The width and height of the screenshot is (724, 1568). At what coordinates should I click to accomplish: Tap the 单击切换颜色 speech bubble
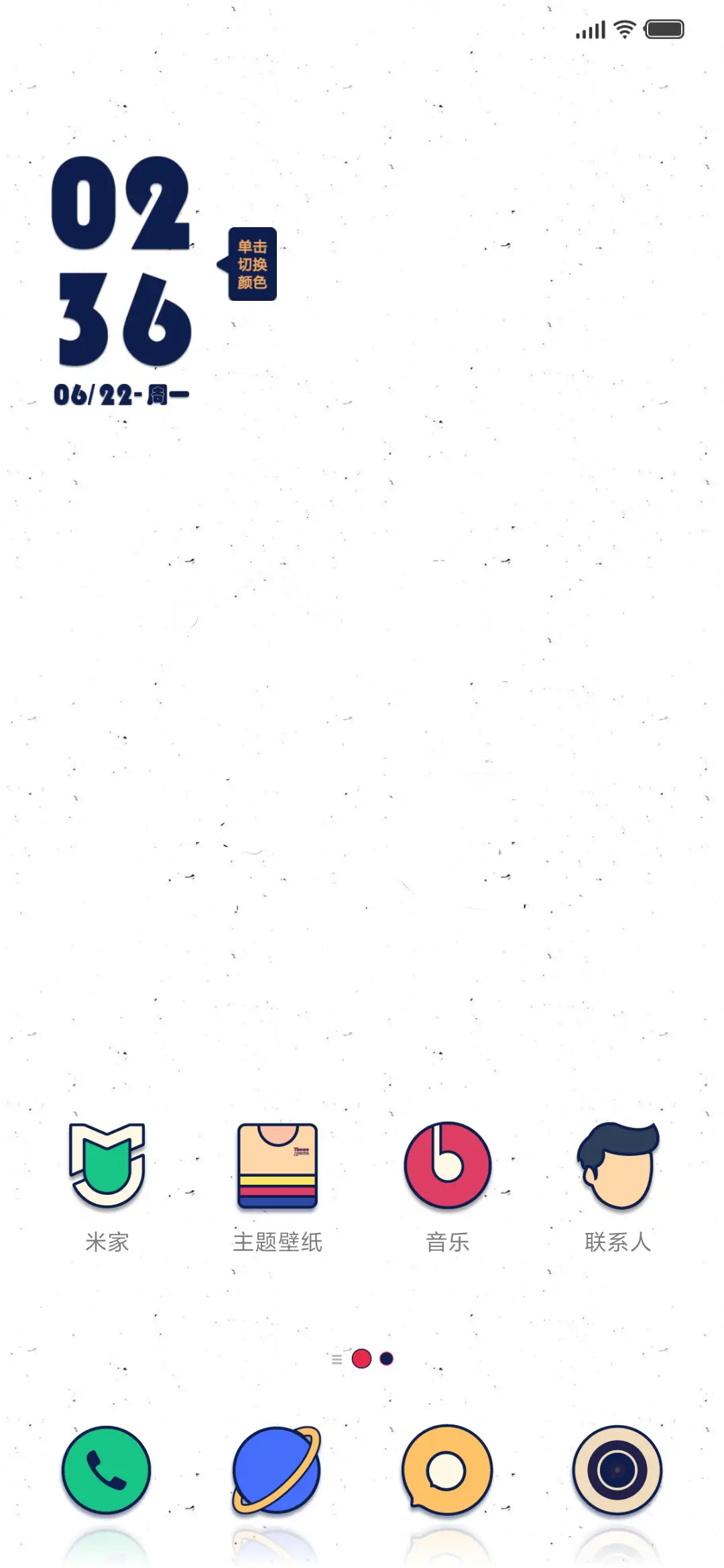click(x=253, y=265)
